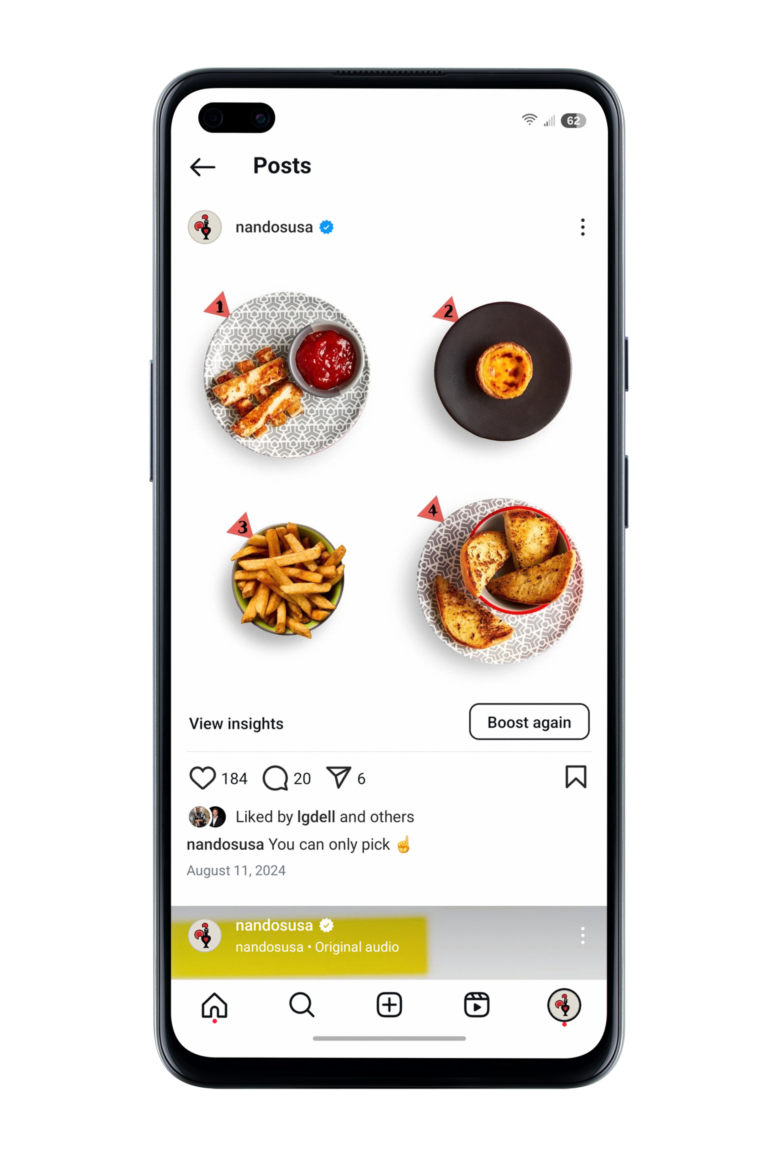The height and width of the screenshot is (1152, 768).
Task: Open the options menu of the next post
Action: (582, 935)
